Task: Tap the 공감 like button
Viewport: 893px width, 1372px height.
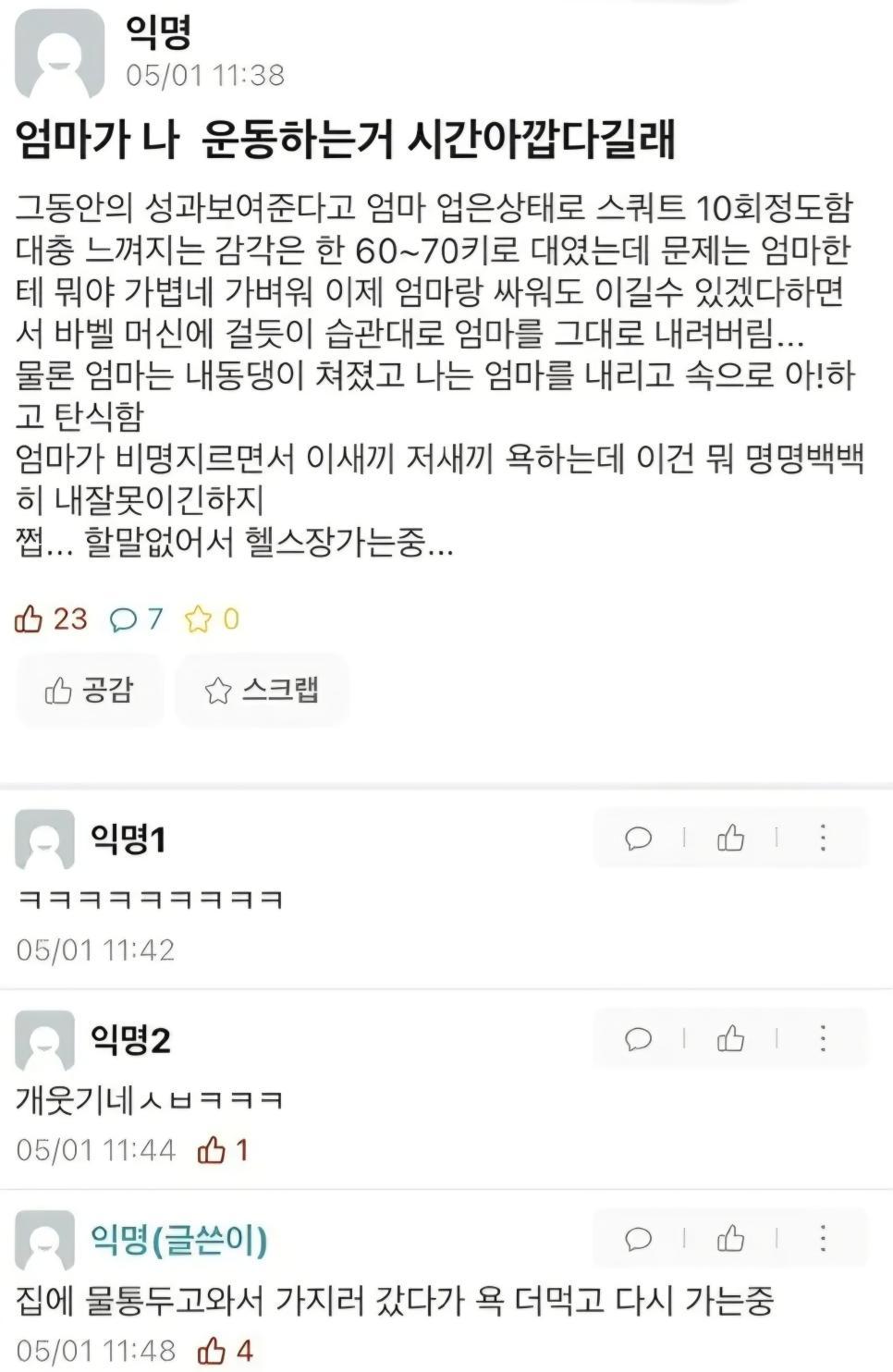Action: pos(90,690)
